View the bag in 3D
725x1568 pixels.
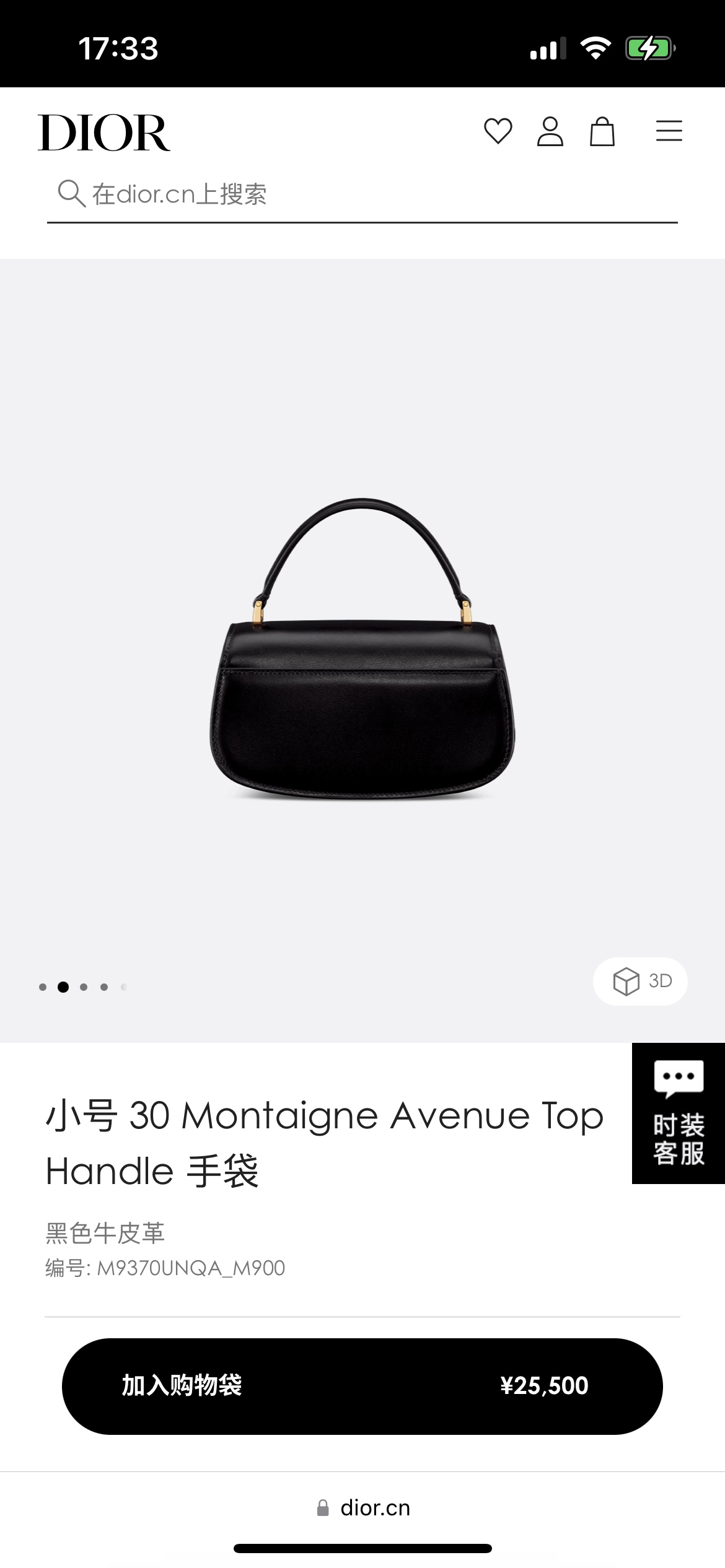click(x=641, y=981)
